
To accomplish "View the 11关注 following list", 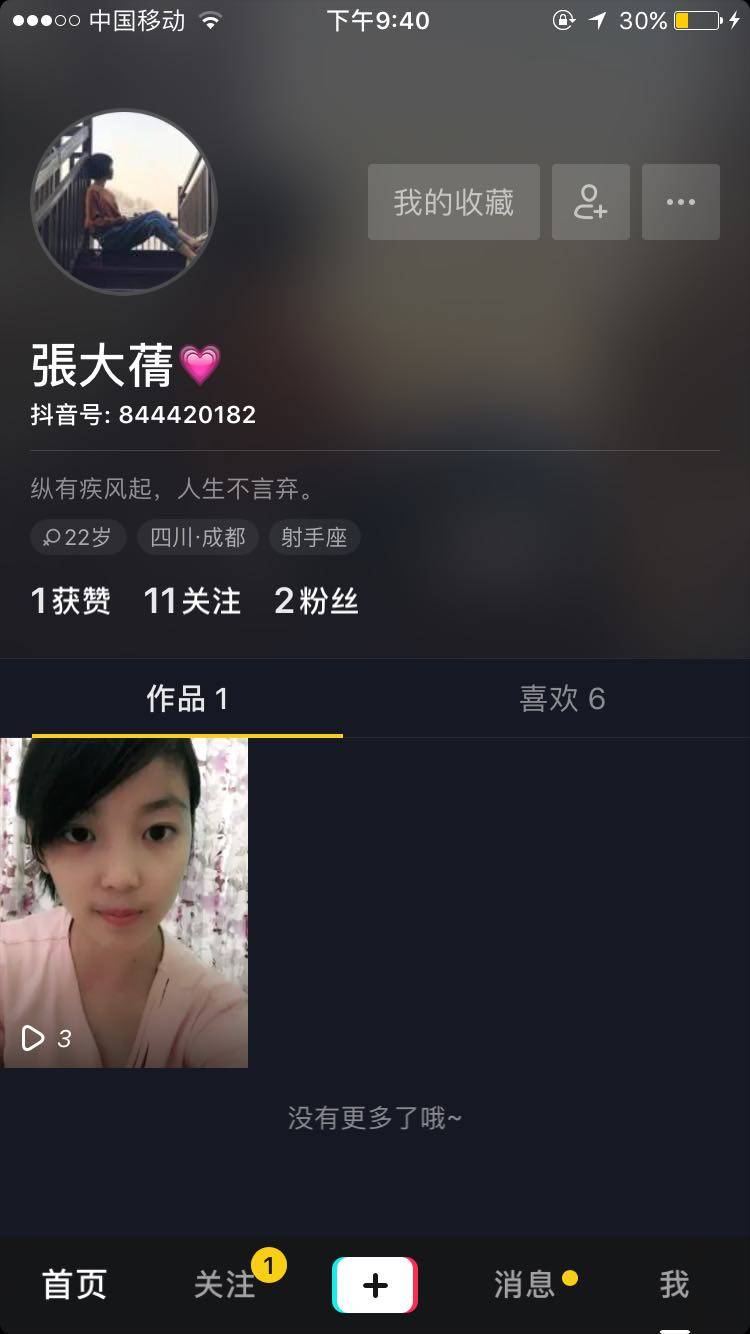I will tap(192, 601).
